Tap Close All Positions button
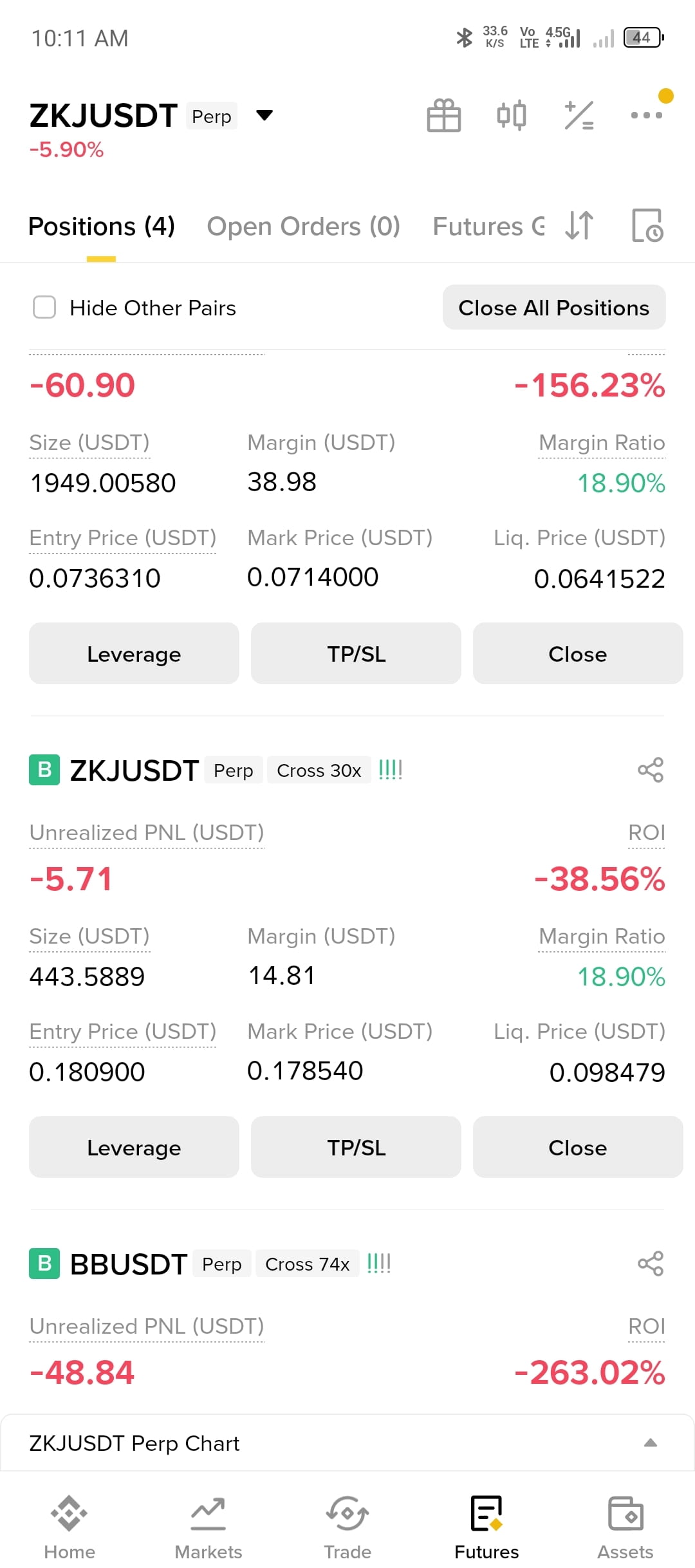This screenshot has width=695, height=1568. click(554, 308)
